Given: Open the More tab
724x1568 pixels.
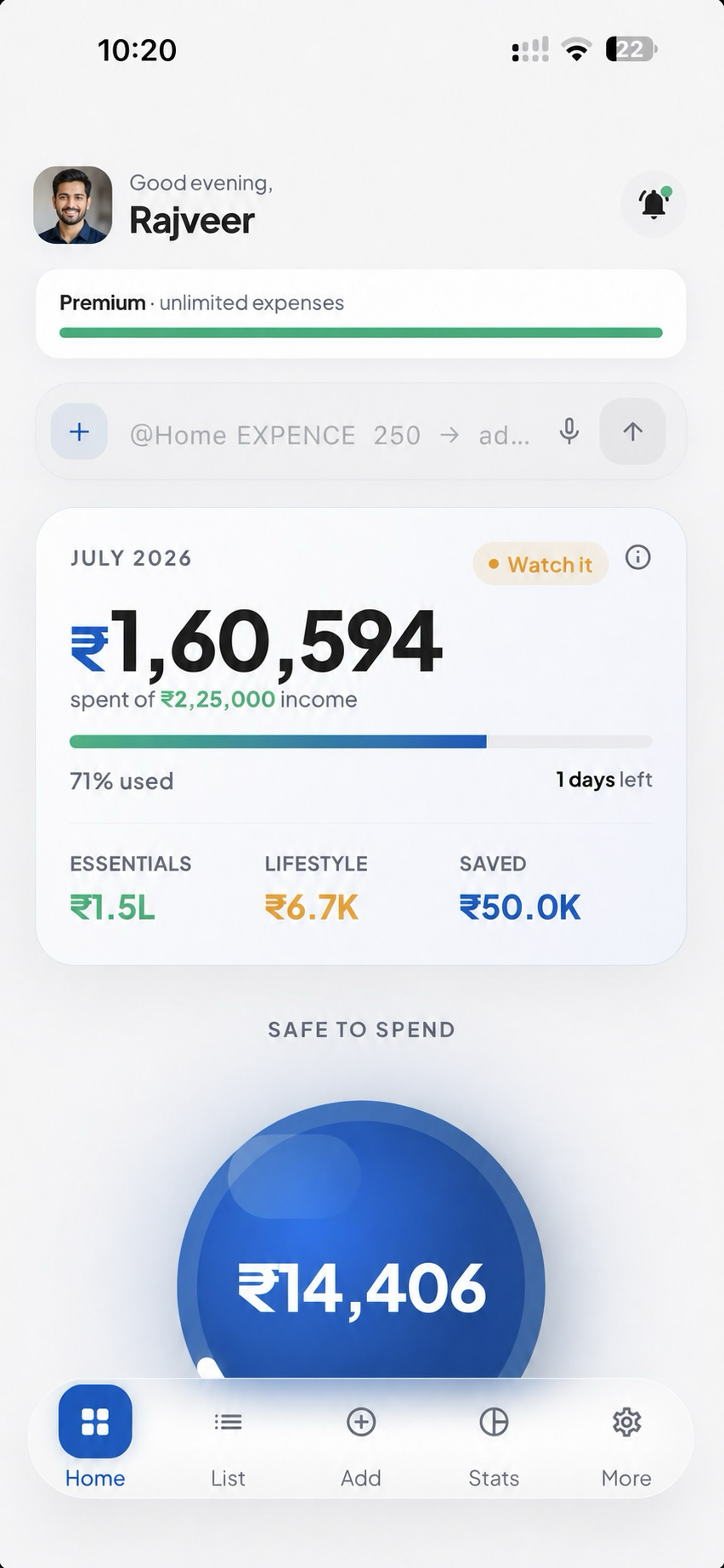Looking at the screenshot, I should point(626,1447).
